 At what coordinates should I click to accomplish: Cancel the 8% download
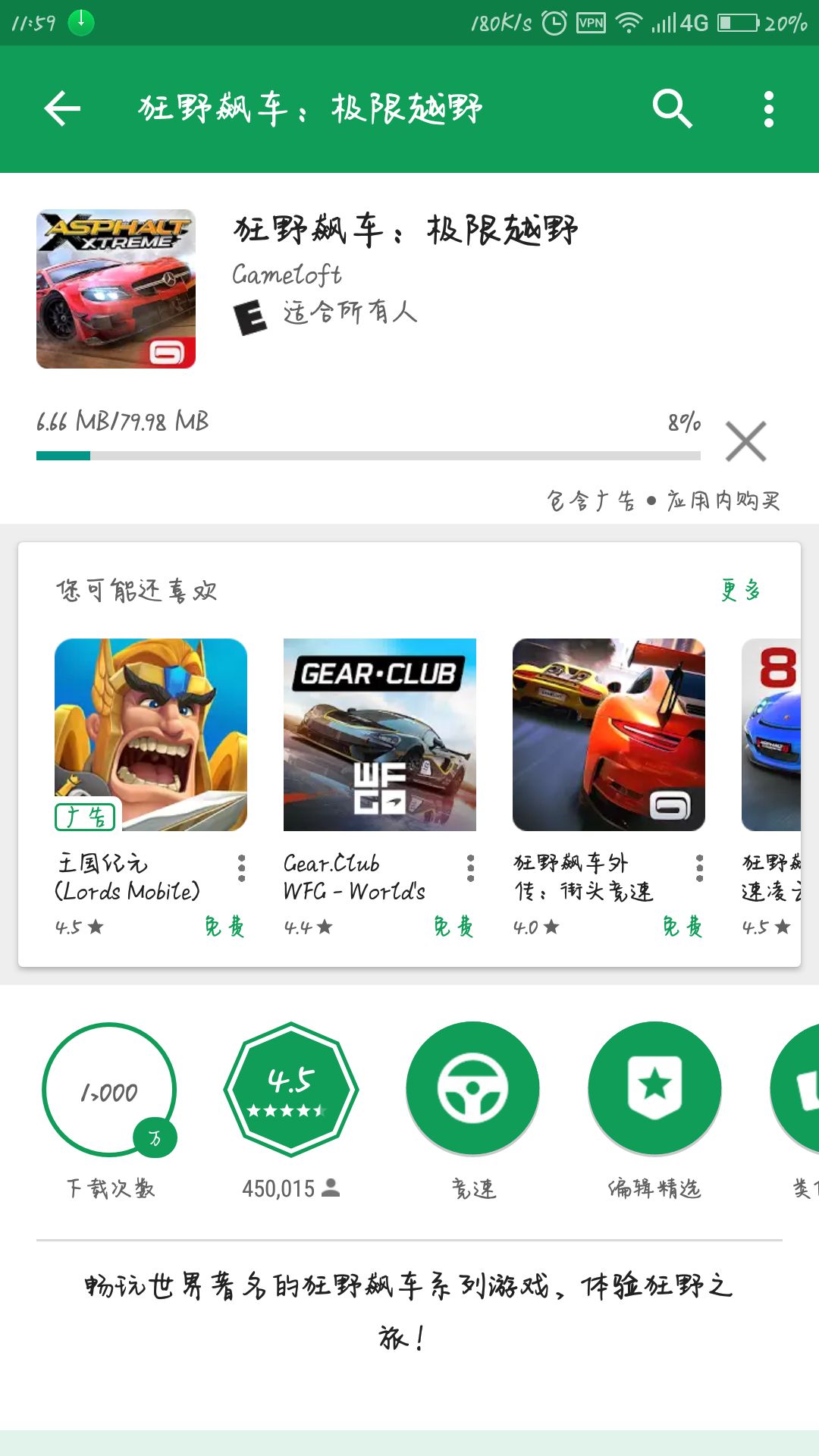coord(746,441)
